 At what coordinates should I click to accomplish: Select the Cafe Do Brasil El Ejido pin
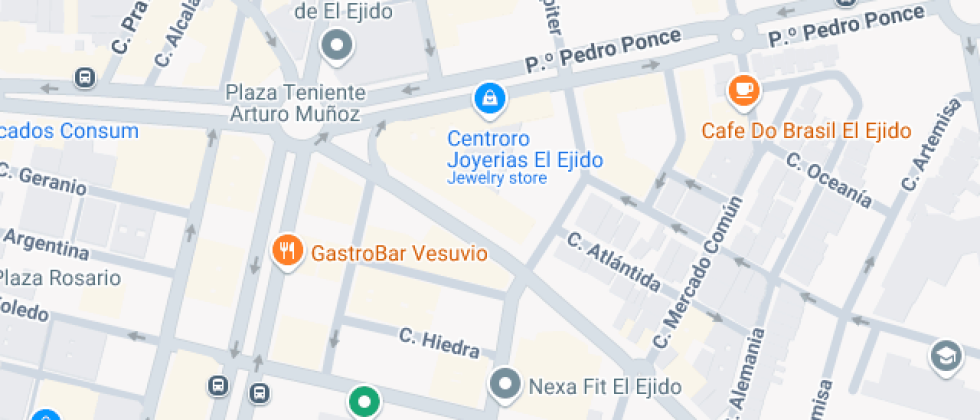[x=744, y=91]
